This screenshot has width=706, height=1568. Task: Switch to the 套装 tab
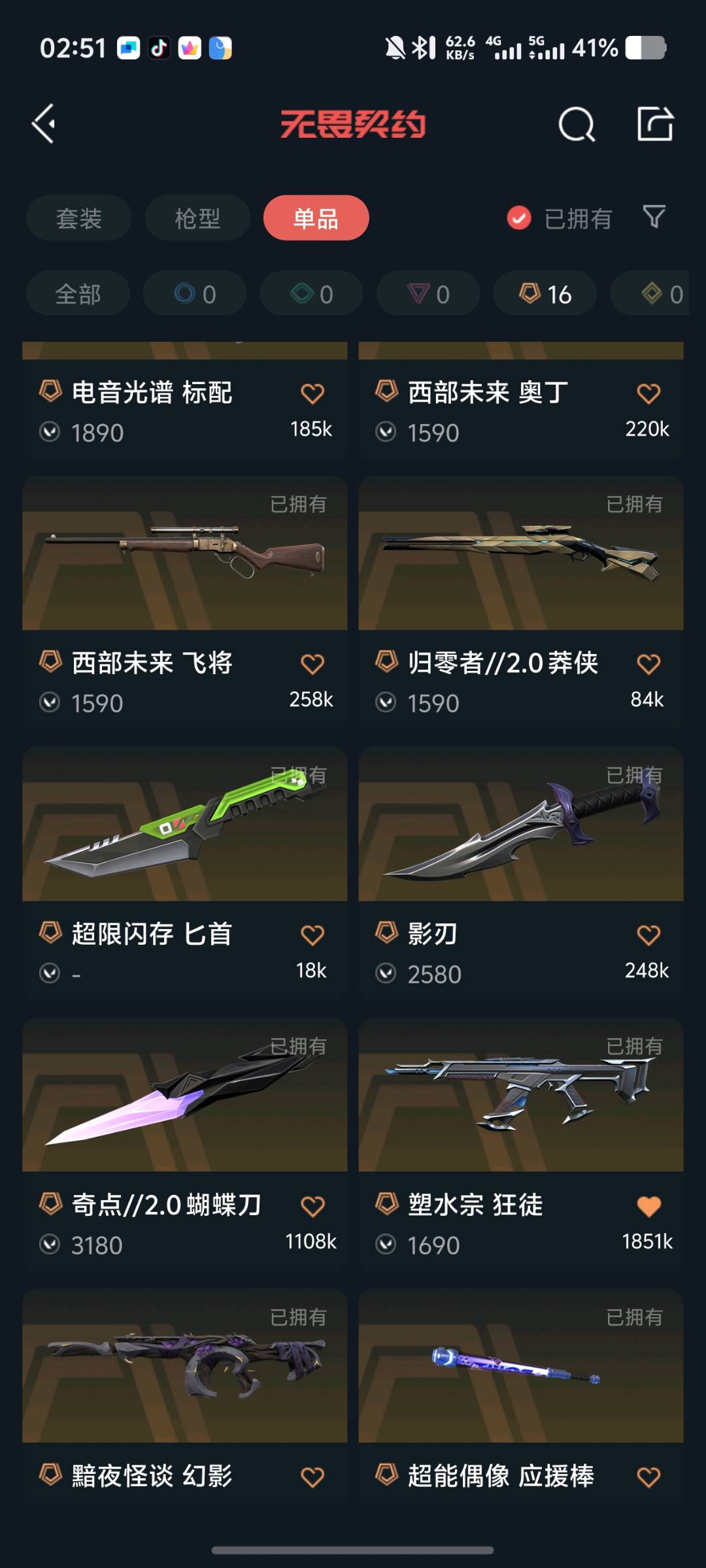click(79, 218)
